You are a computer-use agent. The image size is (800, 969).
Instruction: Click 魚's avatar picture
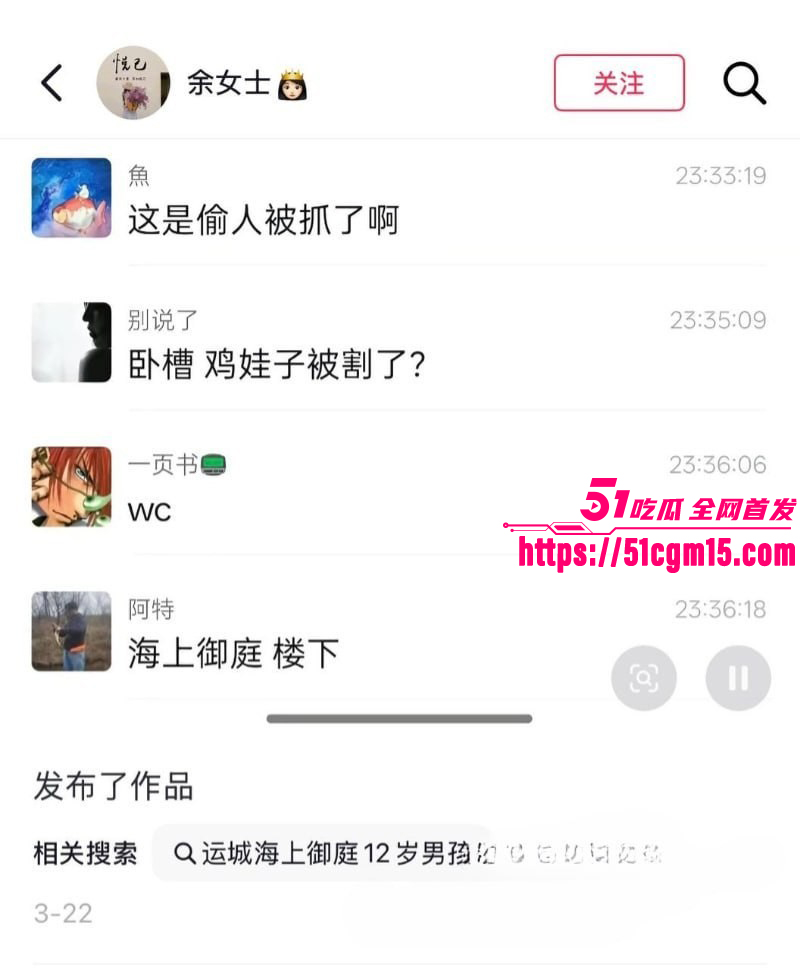tap(71, 198)
